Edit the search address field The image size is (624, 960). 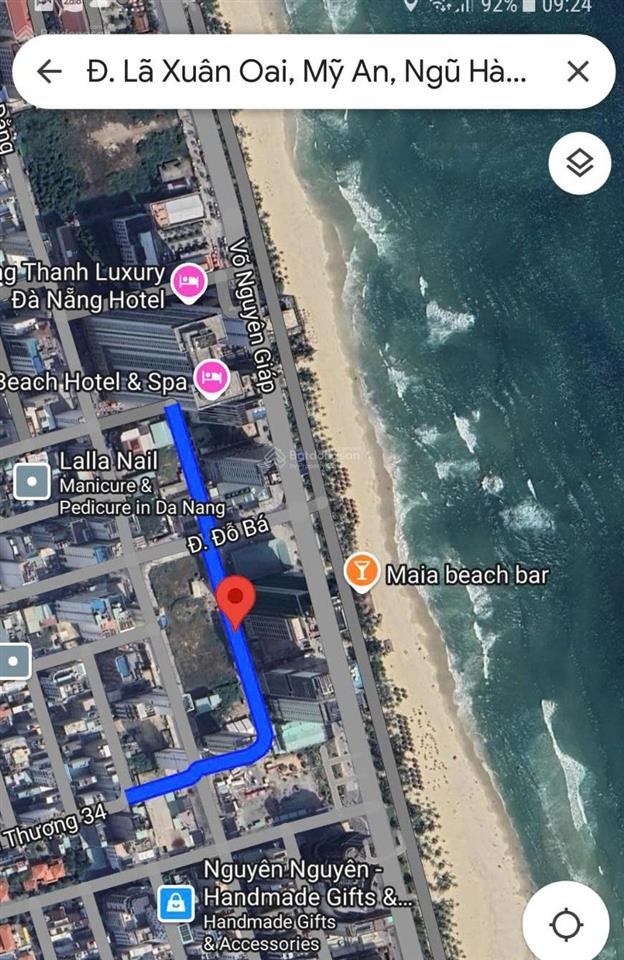pos(305,71)
